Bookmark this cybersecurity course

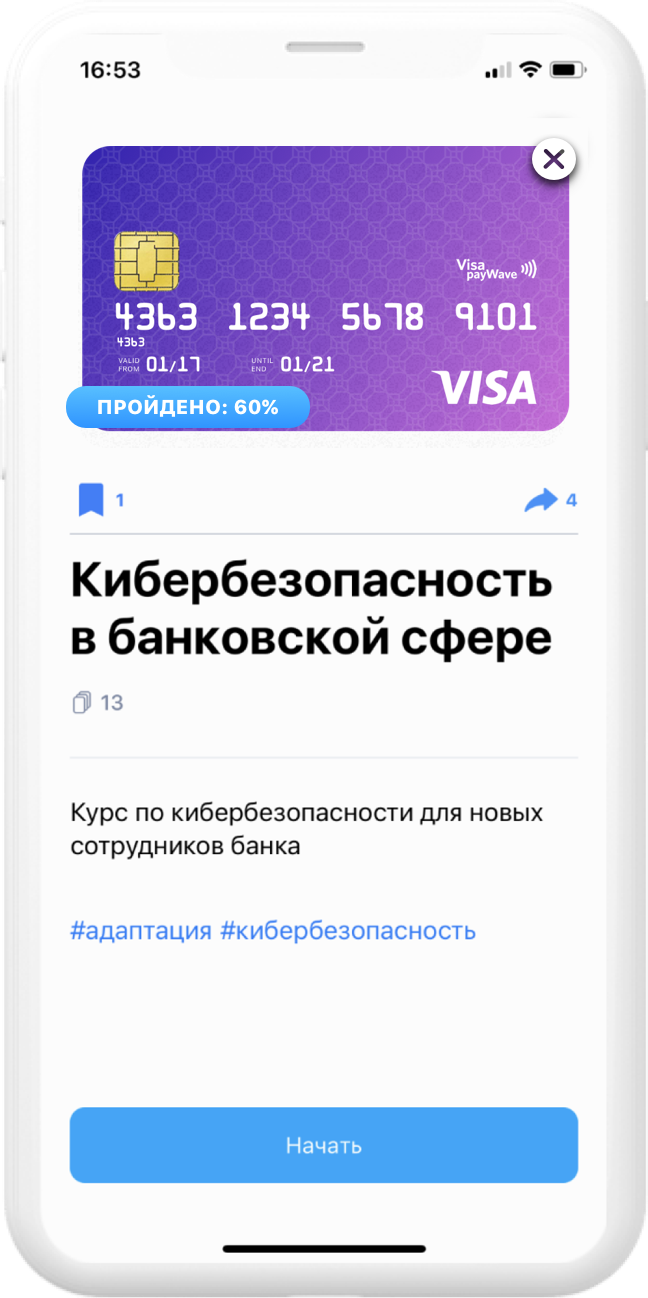pos(91,499)
